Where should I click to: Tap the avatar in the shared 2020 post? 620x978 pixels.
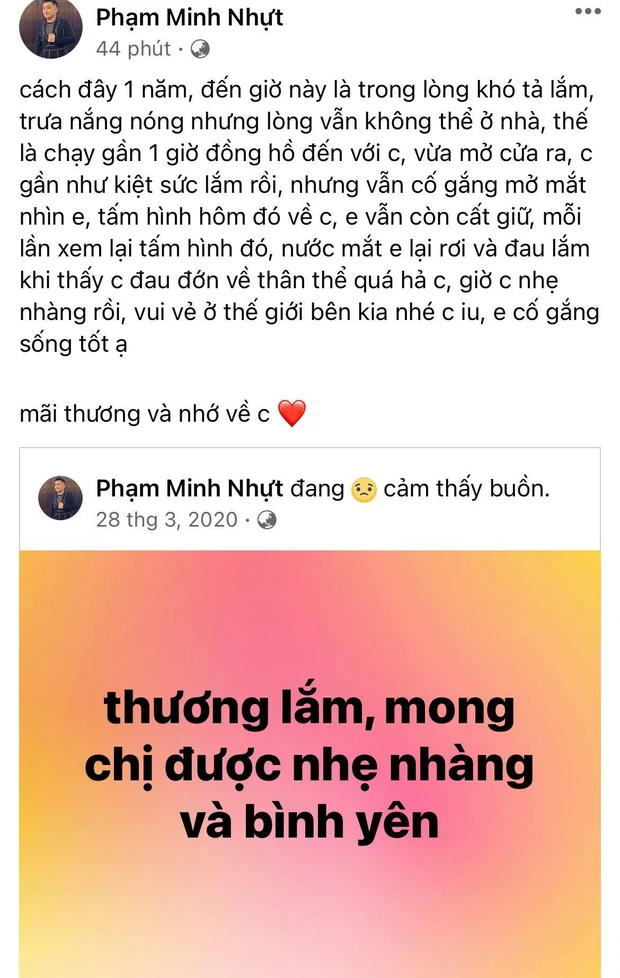coord(60,498)
